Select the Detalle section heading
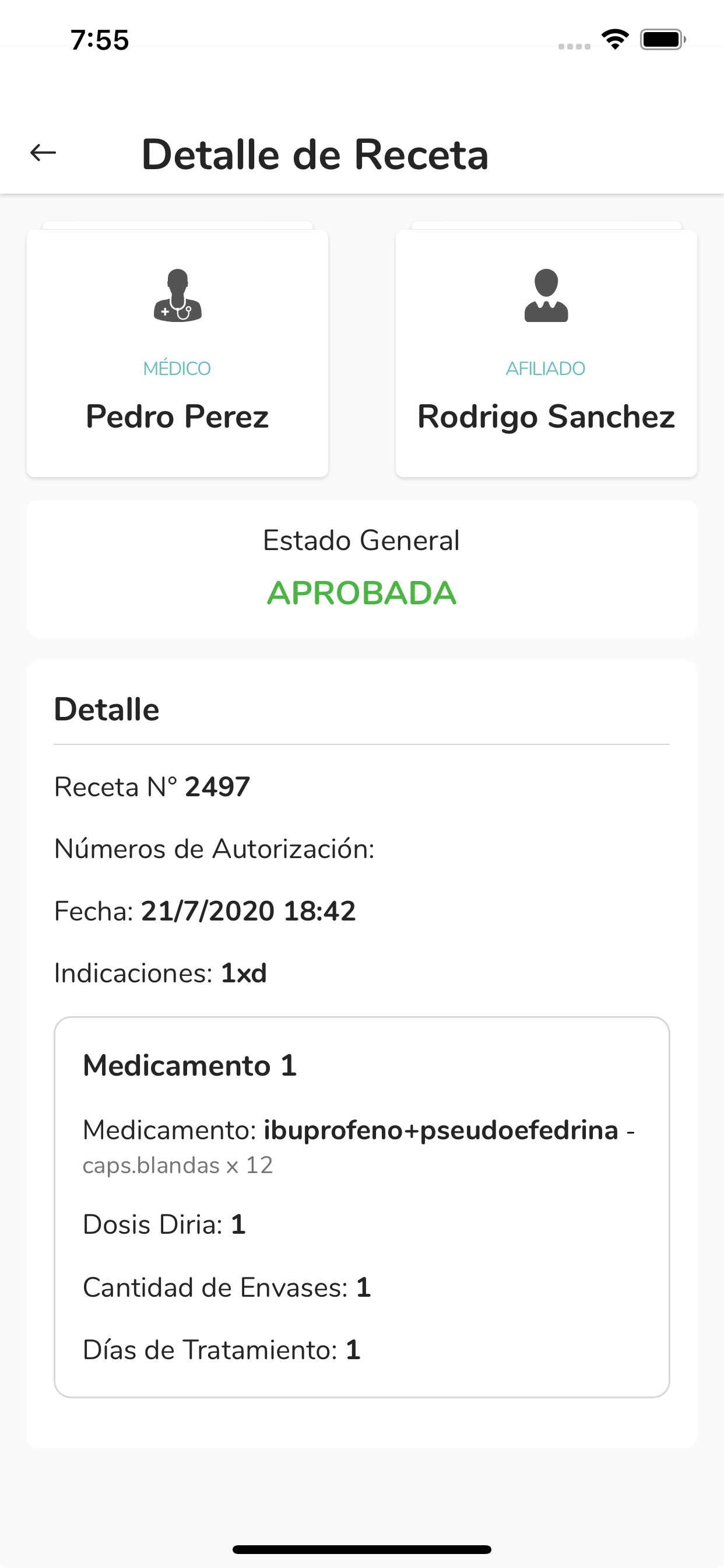Screen dimensions: 724x1568 point(107,709)
